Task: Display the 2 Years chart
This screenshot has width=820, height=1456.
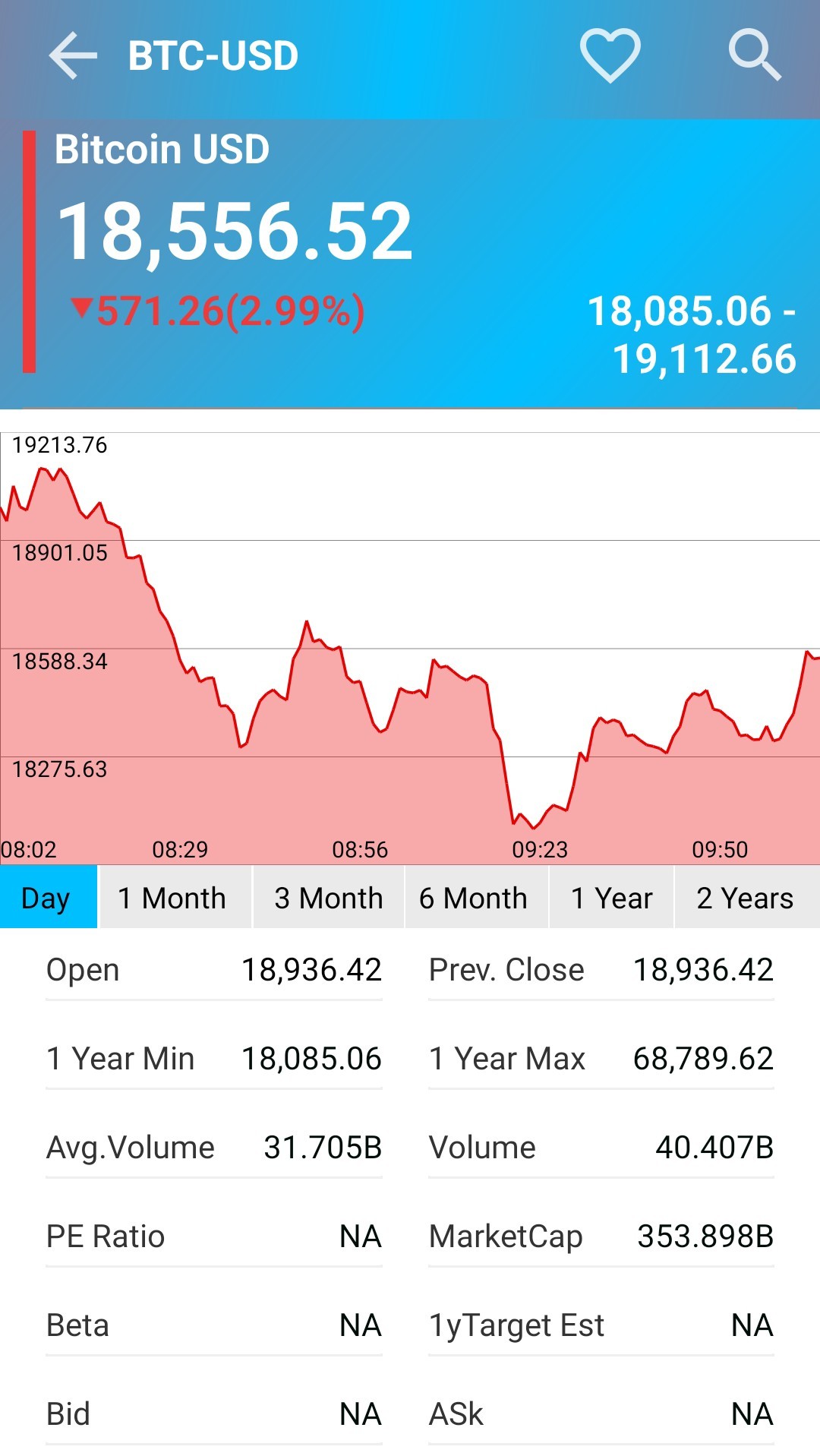Action: (x=747, y=897)
